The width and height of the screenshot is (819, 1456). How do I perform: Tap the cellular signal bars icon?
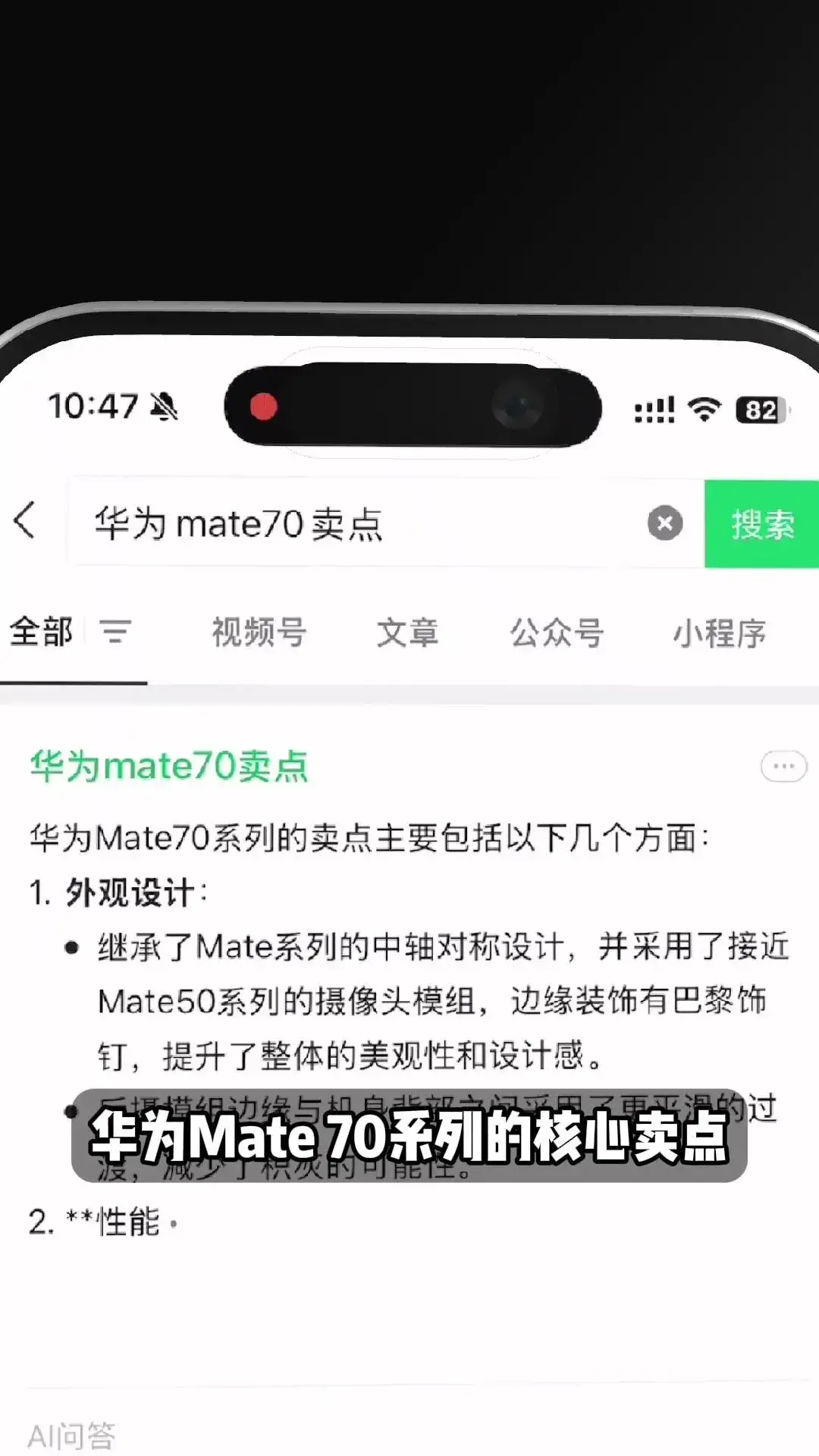point(654,409)
